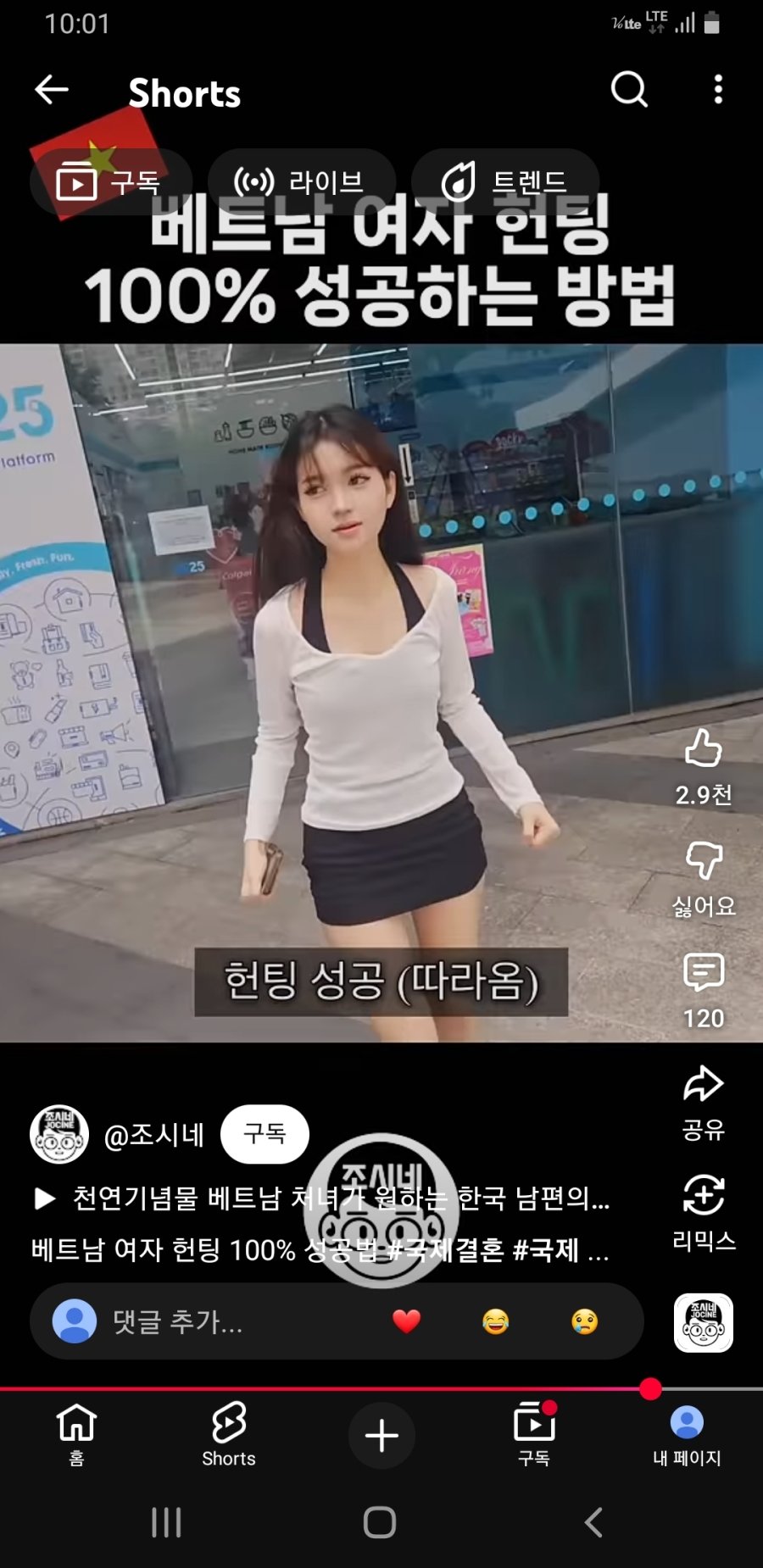Viewport: 763px width, 1568px height.
Task: Share the Short via 공유 icon
Action: tap(702, 1085)
